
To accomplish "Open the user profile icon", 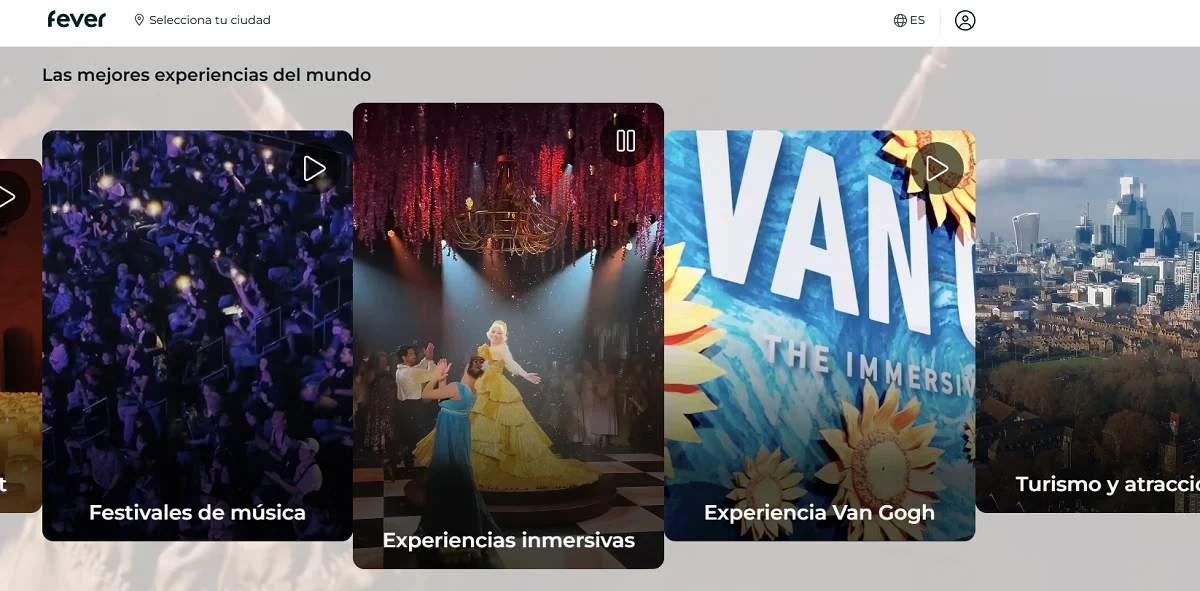I will pos(964,20).
